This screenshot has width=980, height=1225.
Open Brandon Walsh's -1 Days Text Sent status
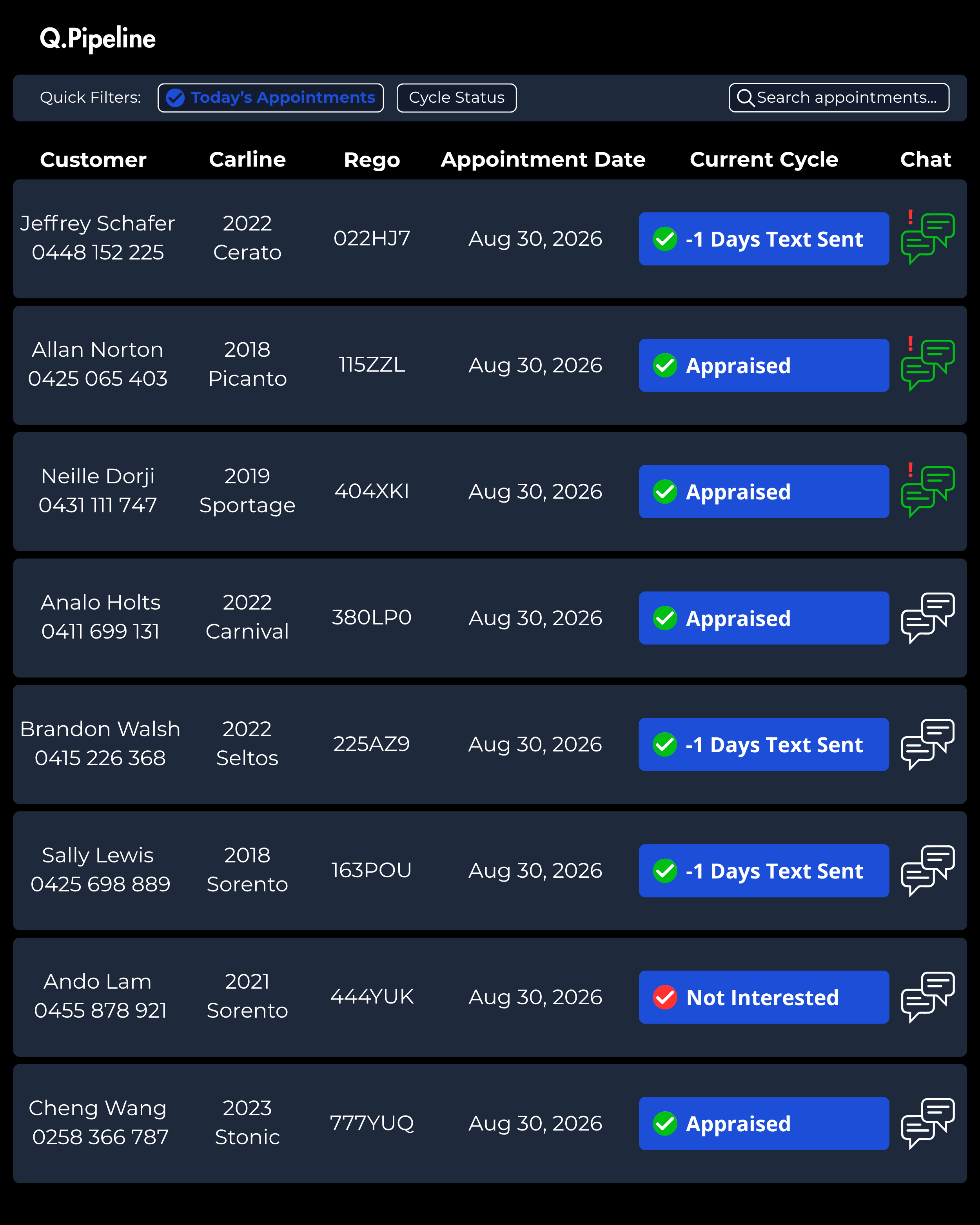pyautogui.click(x=764, y=744)
